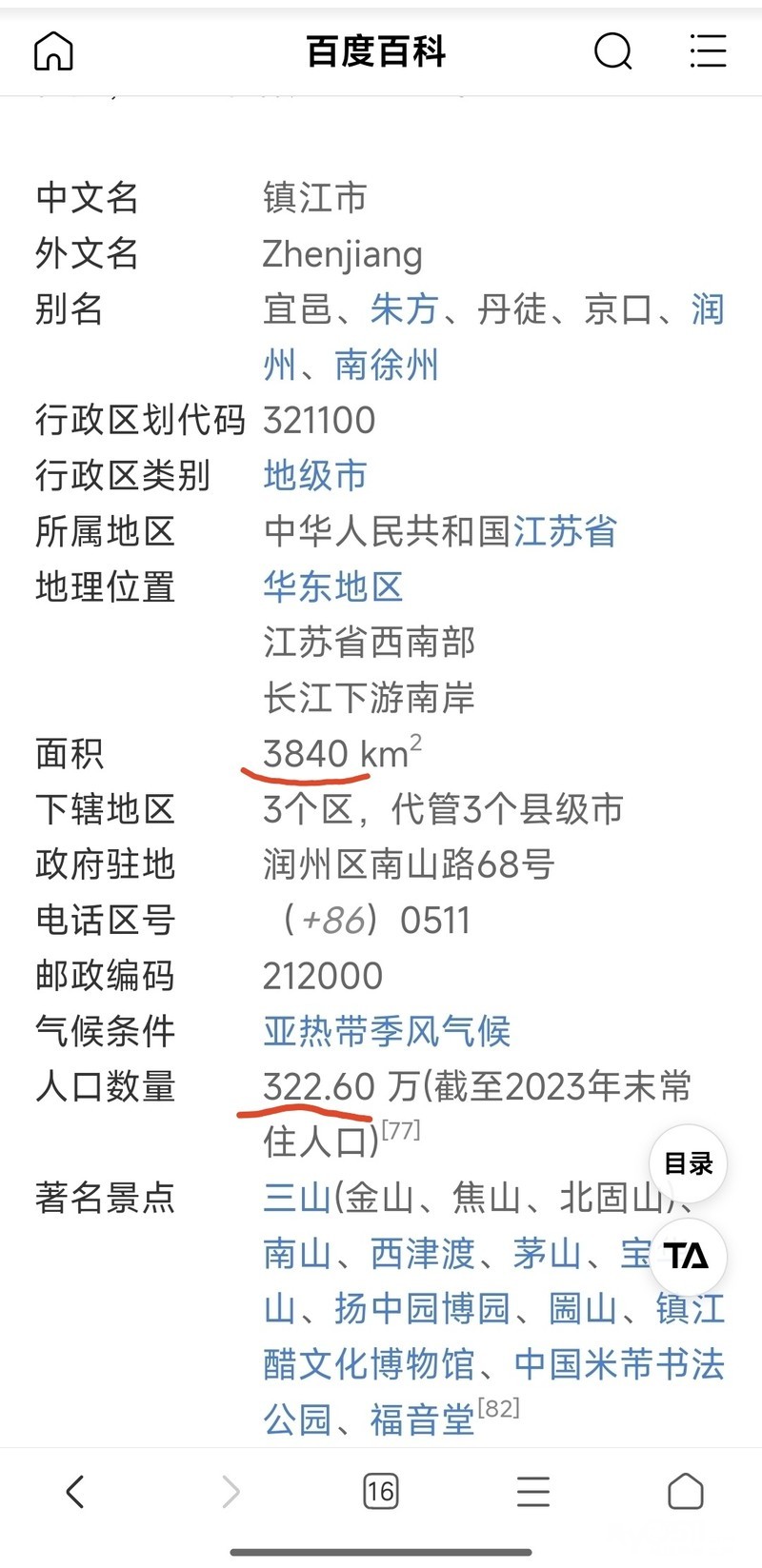The height and width of the screenshot is (1568, 762).
Task: Open the browser tabs counter showing 16
Action: [x=381, y=1491]
